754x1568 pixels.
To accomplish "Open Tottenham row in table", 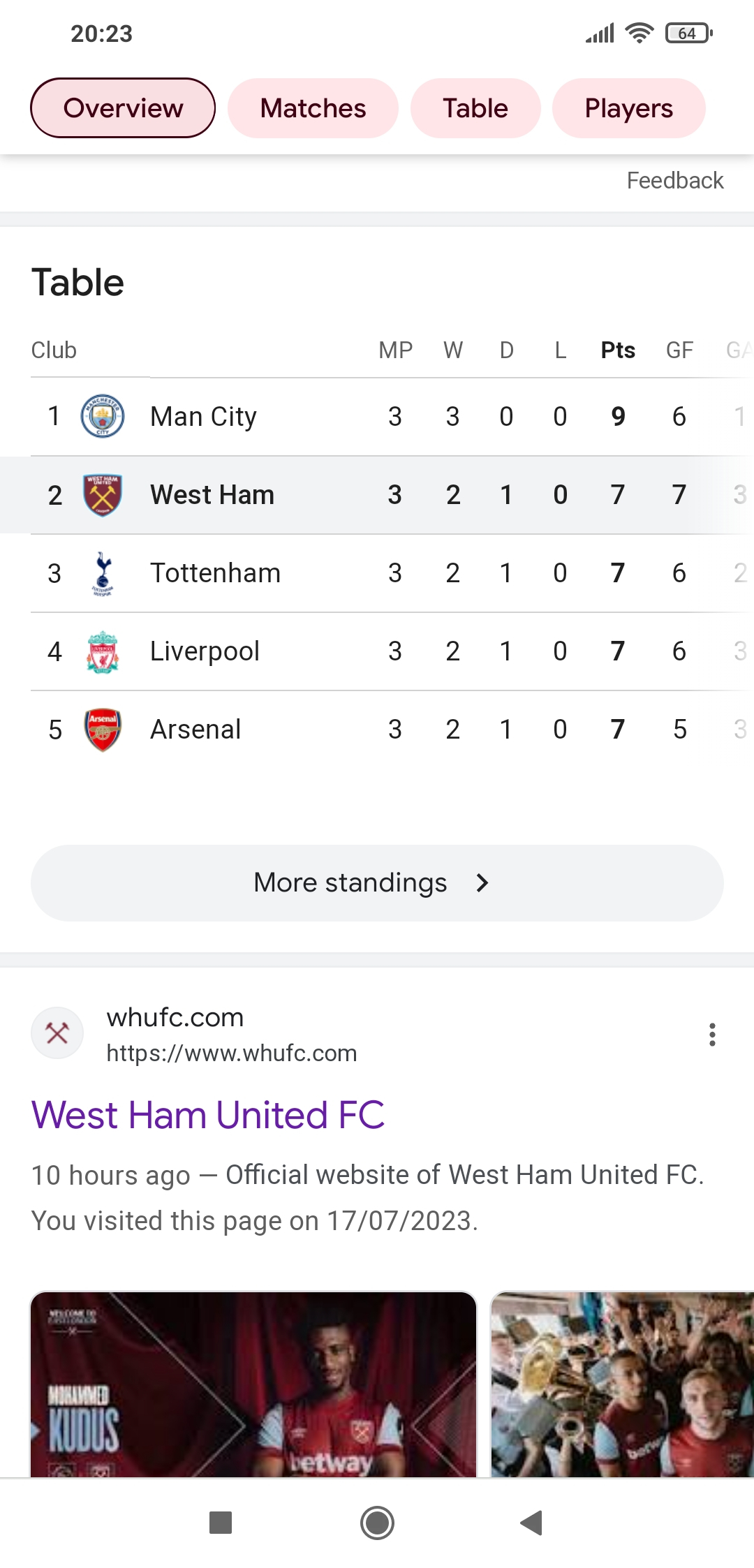I will (377, 573).
